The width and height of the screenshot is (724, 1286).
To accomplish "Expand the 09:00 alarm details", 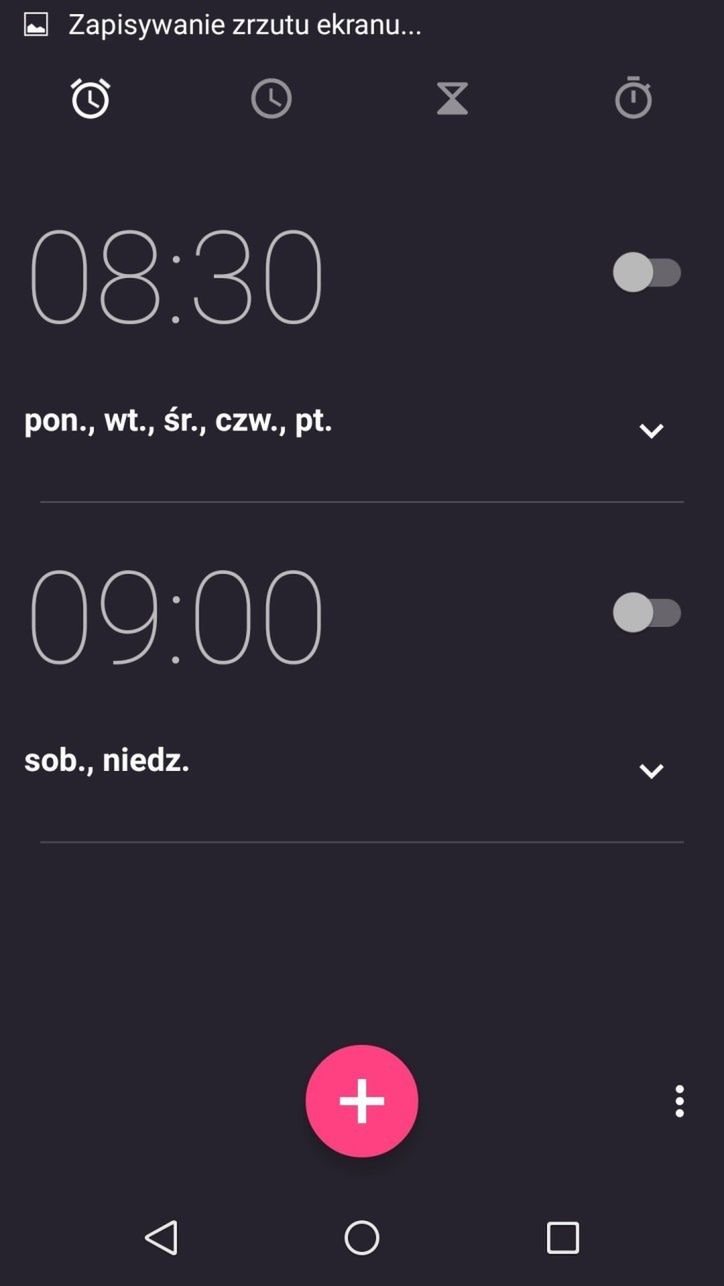I will coord(651,771).
